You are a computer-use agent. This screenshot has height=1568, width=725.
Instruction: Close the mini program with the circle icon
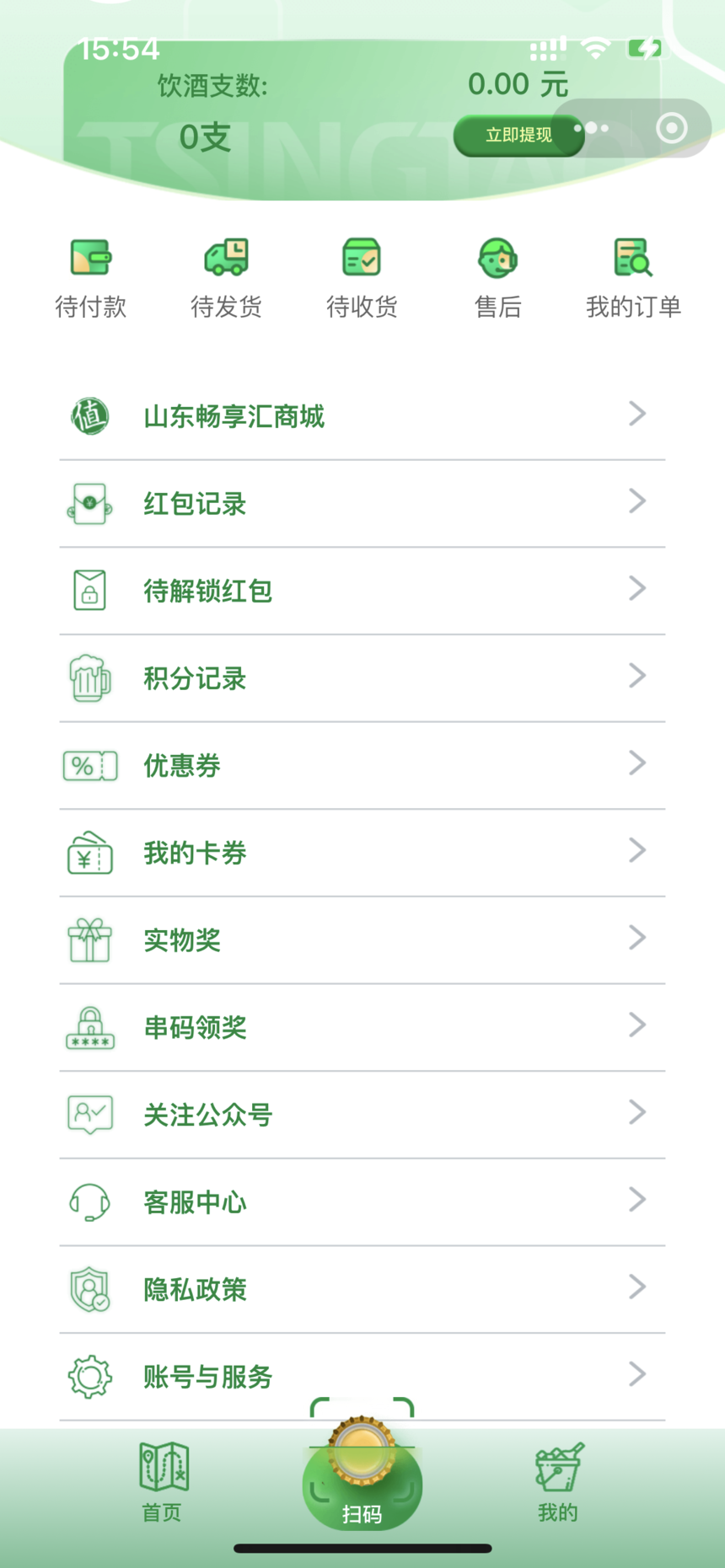point(671,128)
